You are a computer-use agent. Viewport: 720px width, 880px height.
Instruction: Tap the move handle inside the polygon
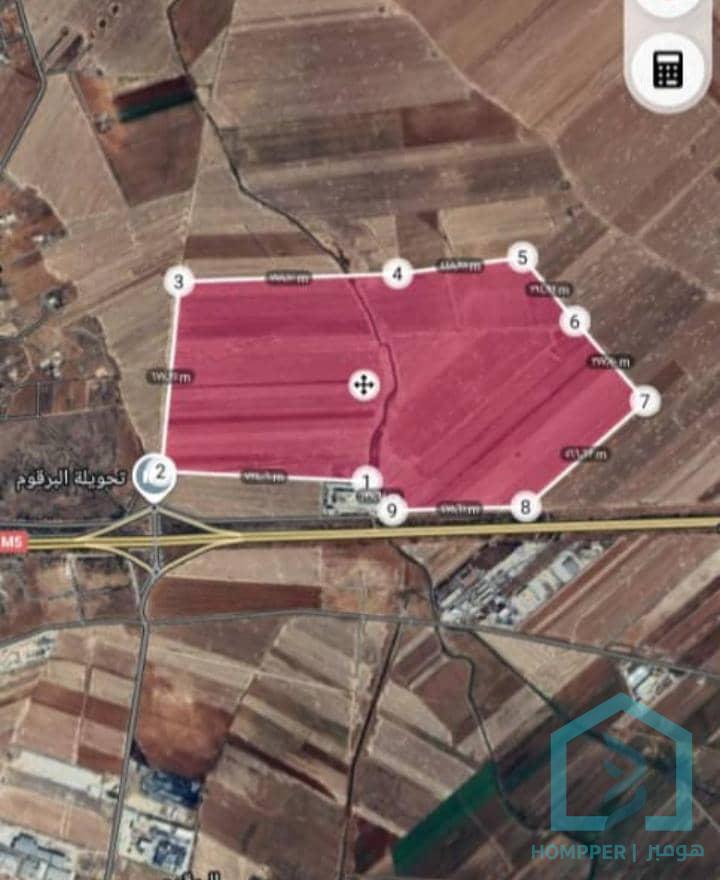pos(364,385)
